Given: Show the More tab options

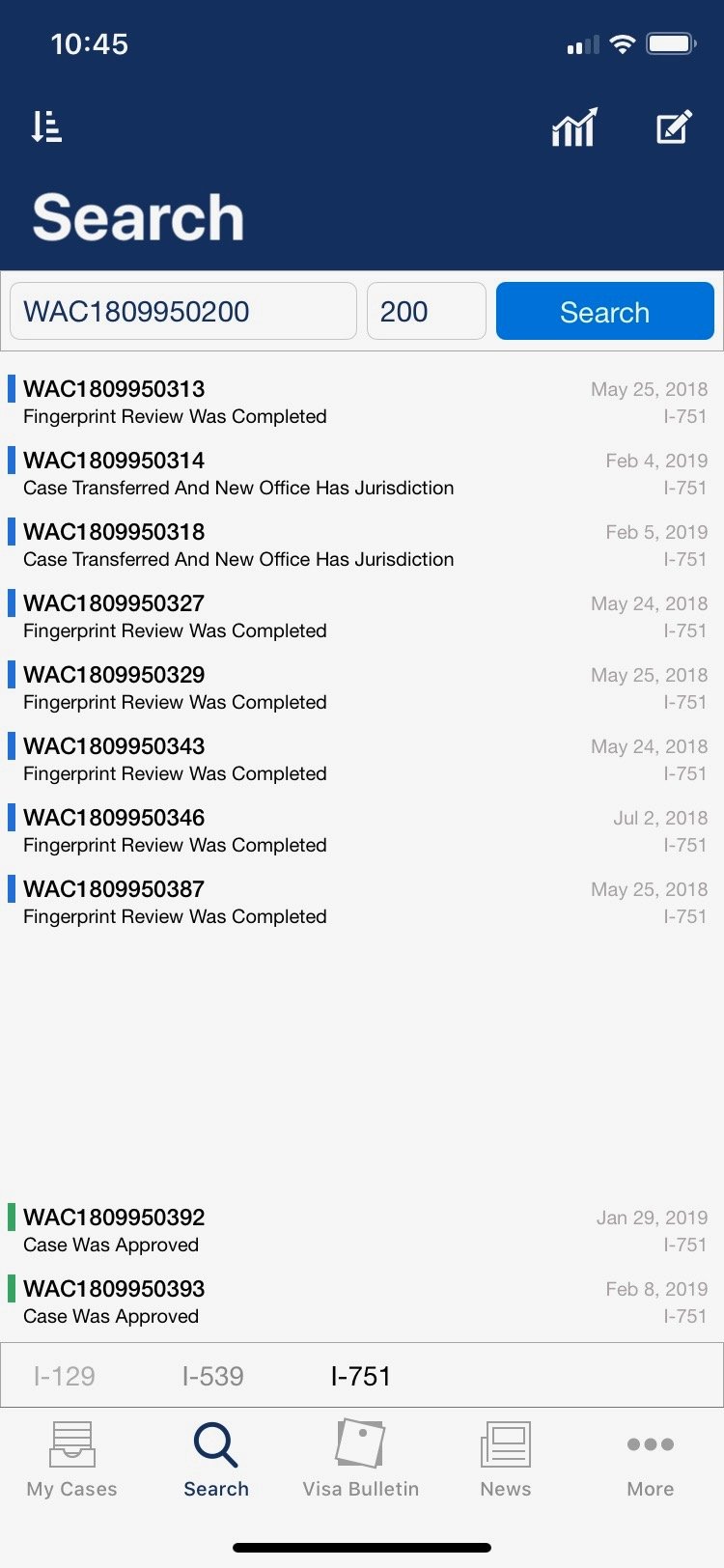Looking at the screenshot, I should pyautogui.click(x=650, y=1458).
